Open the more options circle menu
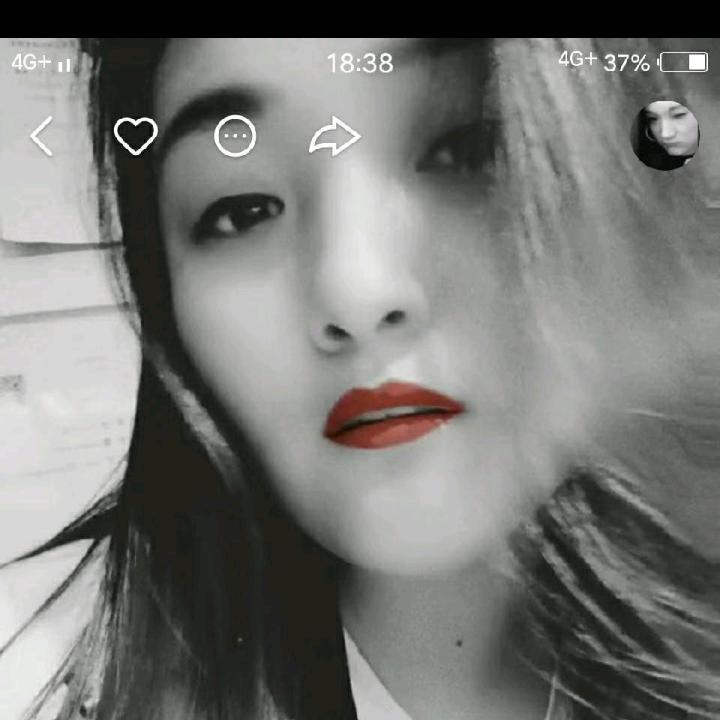Image resolution: width=720 pixels, height=720 pixels. coord(235,136)
